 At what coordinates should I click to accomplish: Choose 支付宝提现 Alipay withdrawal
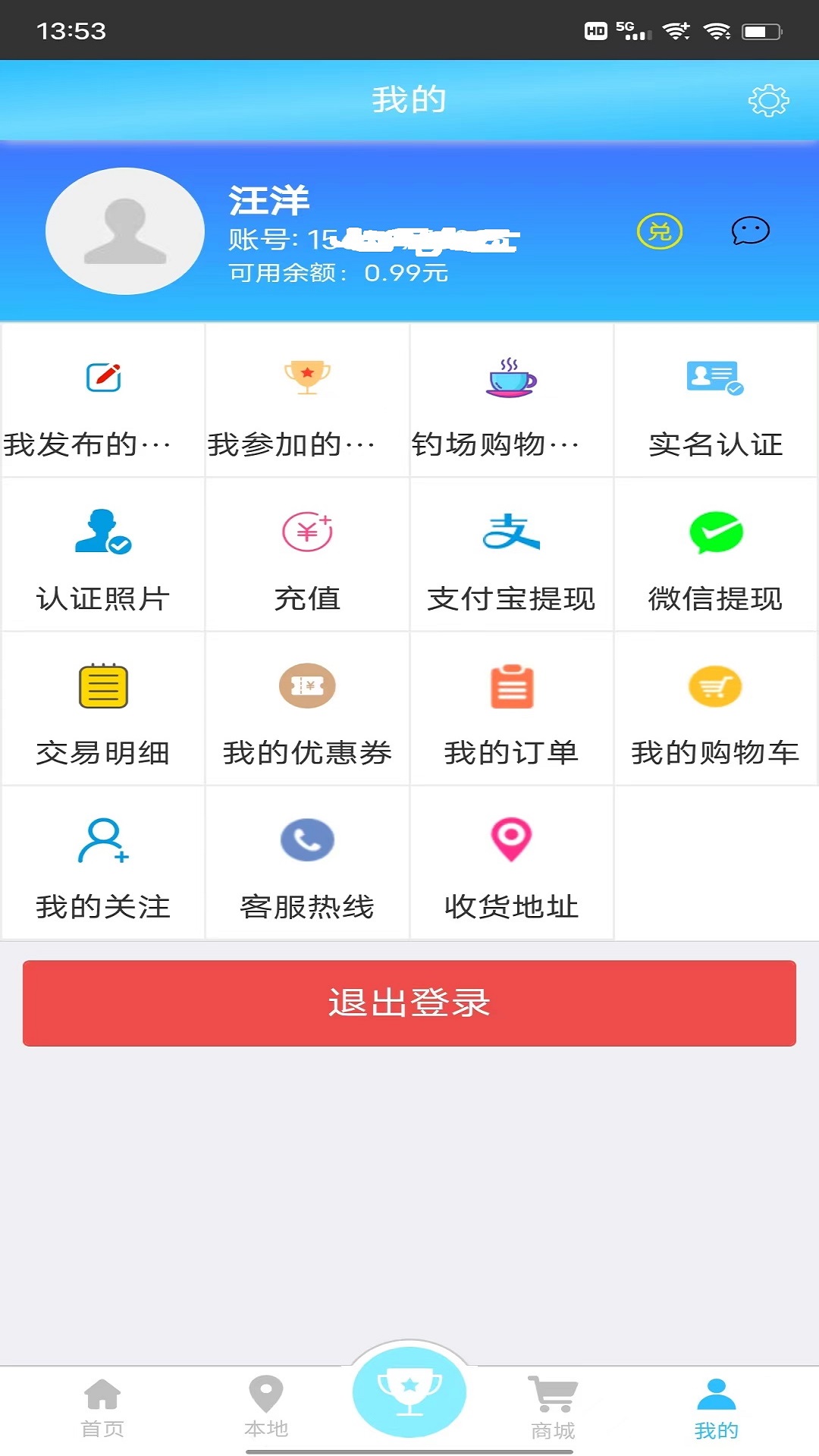click(x=511, y=555)
